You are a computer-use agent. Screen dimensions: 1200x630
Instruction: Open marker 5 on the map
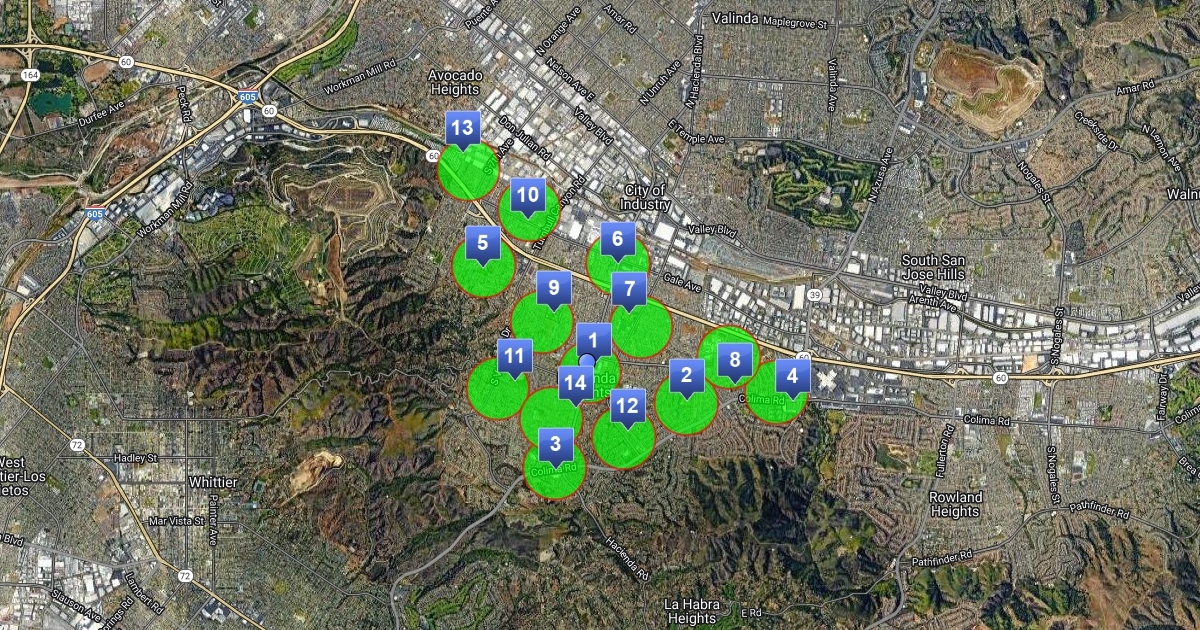483,243
